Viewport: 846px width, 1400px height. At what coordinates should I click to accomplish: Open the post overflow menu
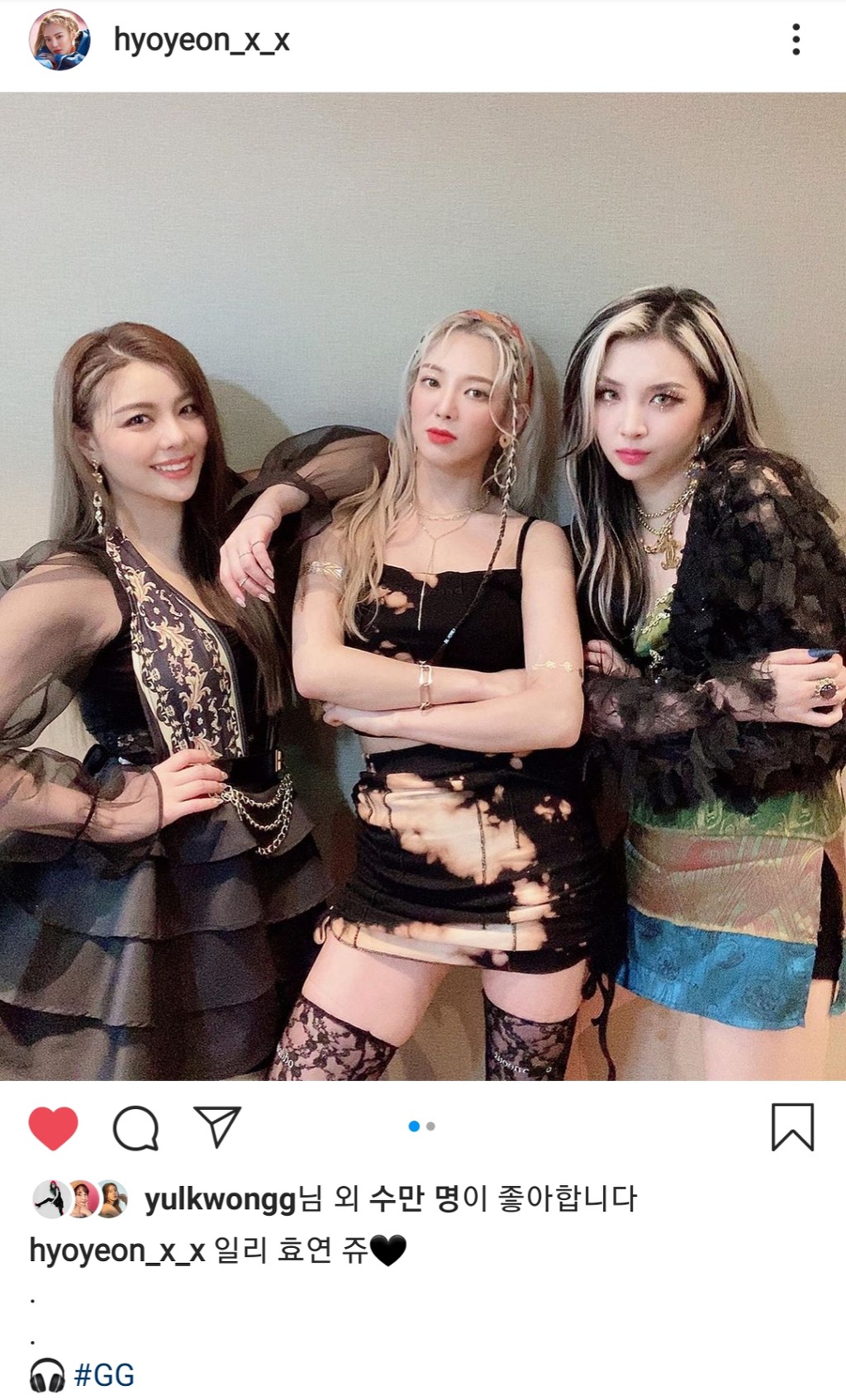point(796,40)
